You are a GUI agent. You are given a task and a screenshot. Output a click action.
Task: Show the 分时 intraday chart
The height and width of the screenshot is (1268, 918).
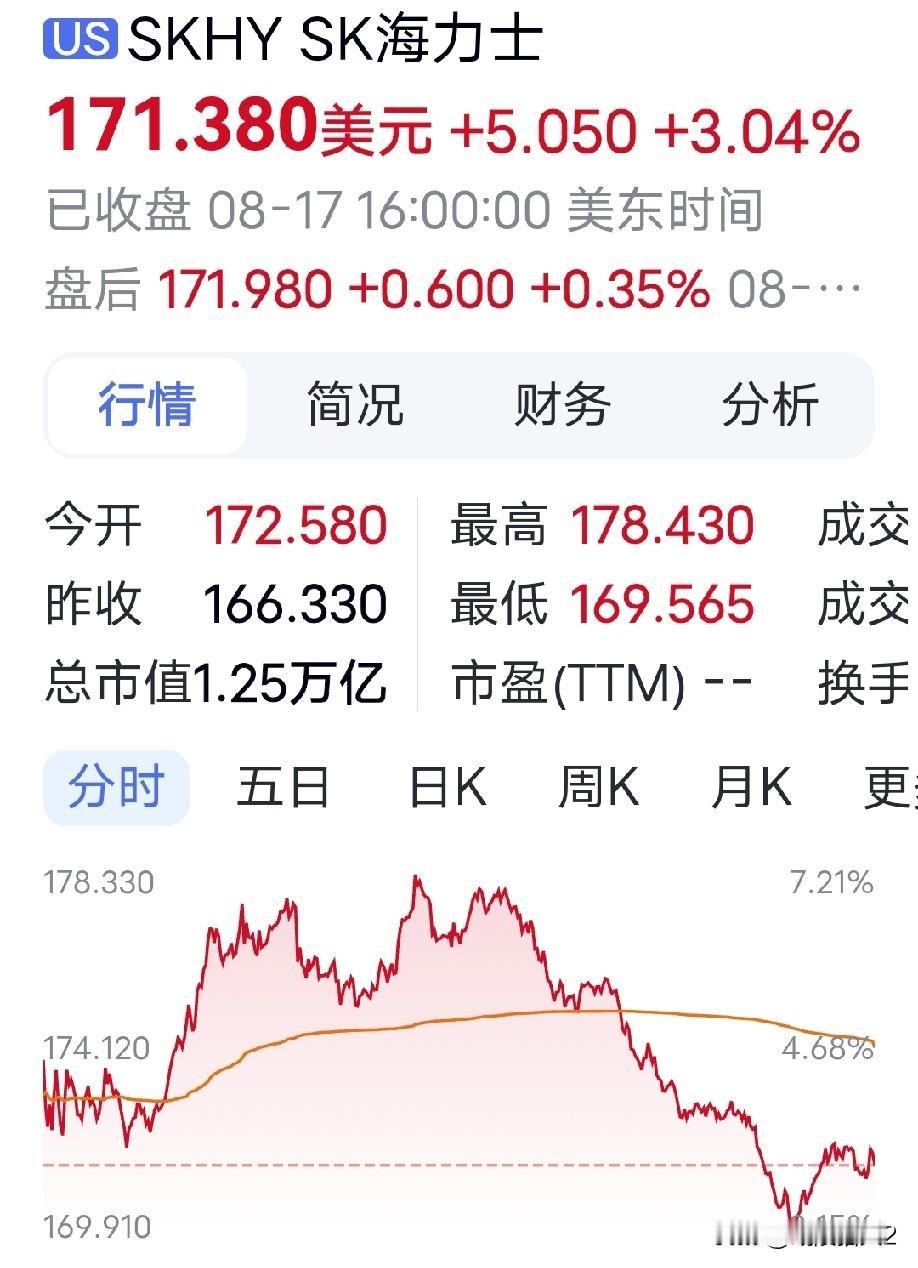coord(116,787)
